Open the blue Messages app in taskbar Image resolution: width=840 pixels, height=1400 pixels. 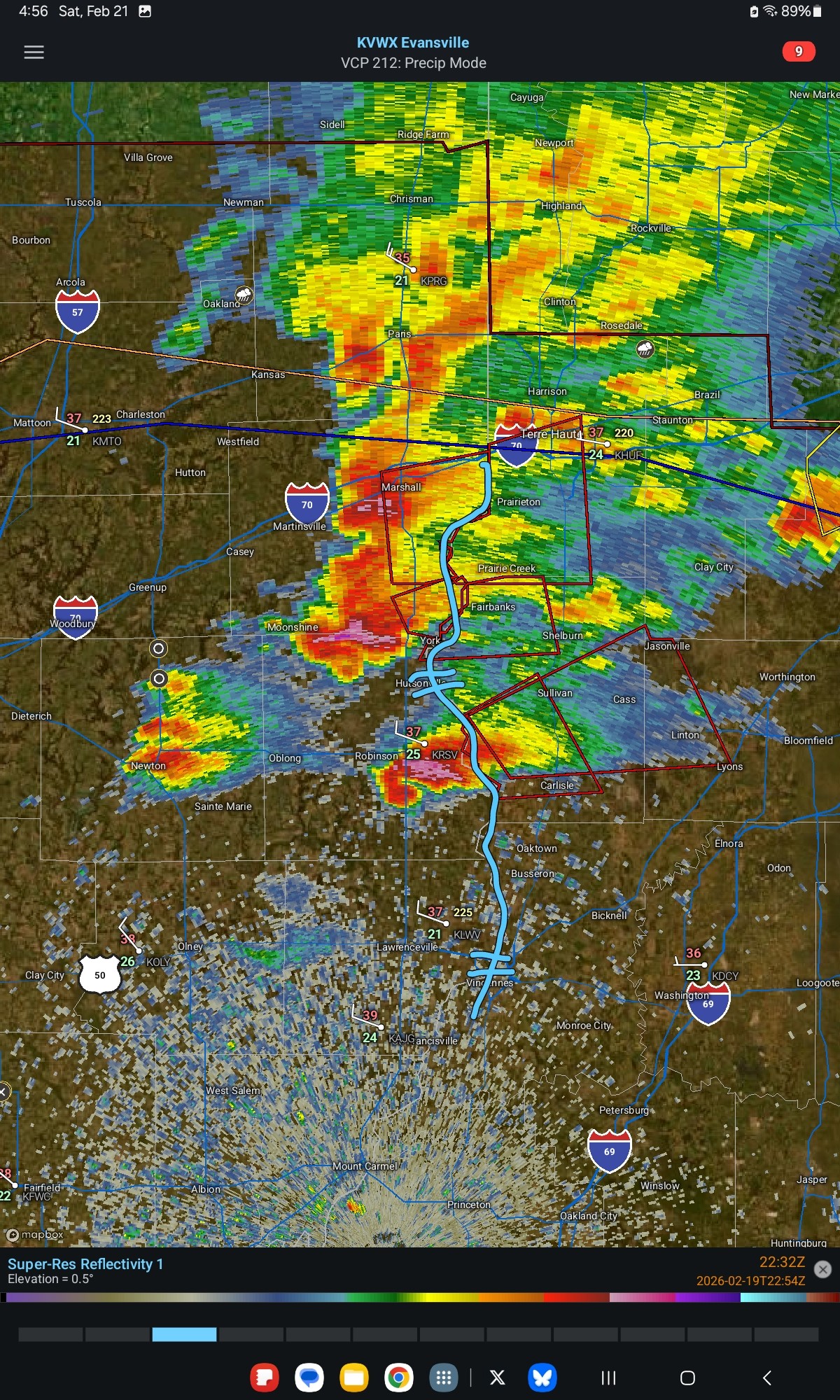(x=309, y=1378)
